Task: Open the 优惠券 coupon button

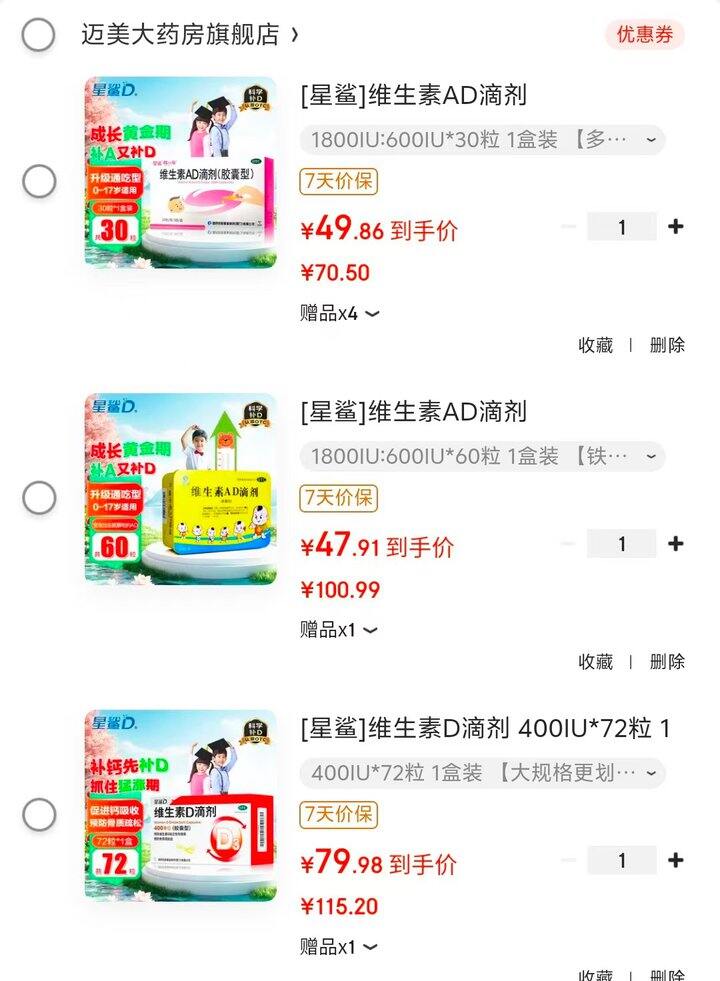Action: pos(644,35)
